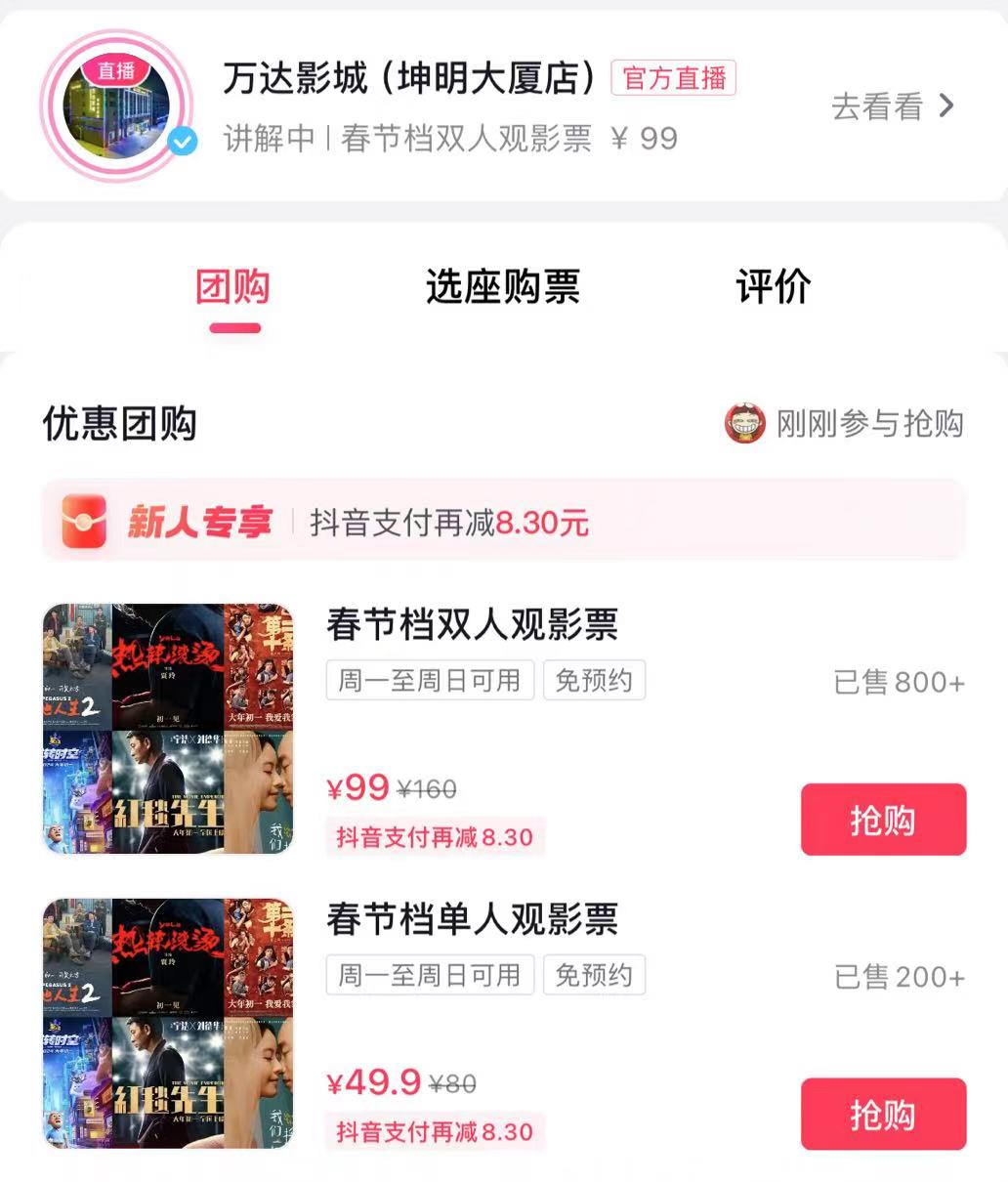Open the 新人专享 discount banner
Image resolution: width=1008 pixels, height=1182 pixels.
tap(503, 522)
